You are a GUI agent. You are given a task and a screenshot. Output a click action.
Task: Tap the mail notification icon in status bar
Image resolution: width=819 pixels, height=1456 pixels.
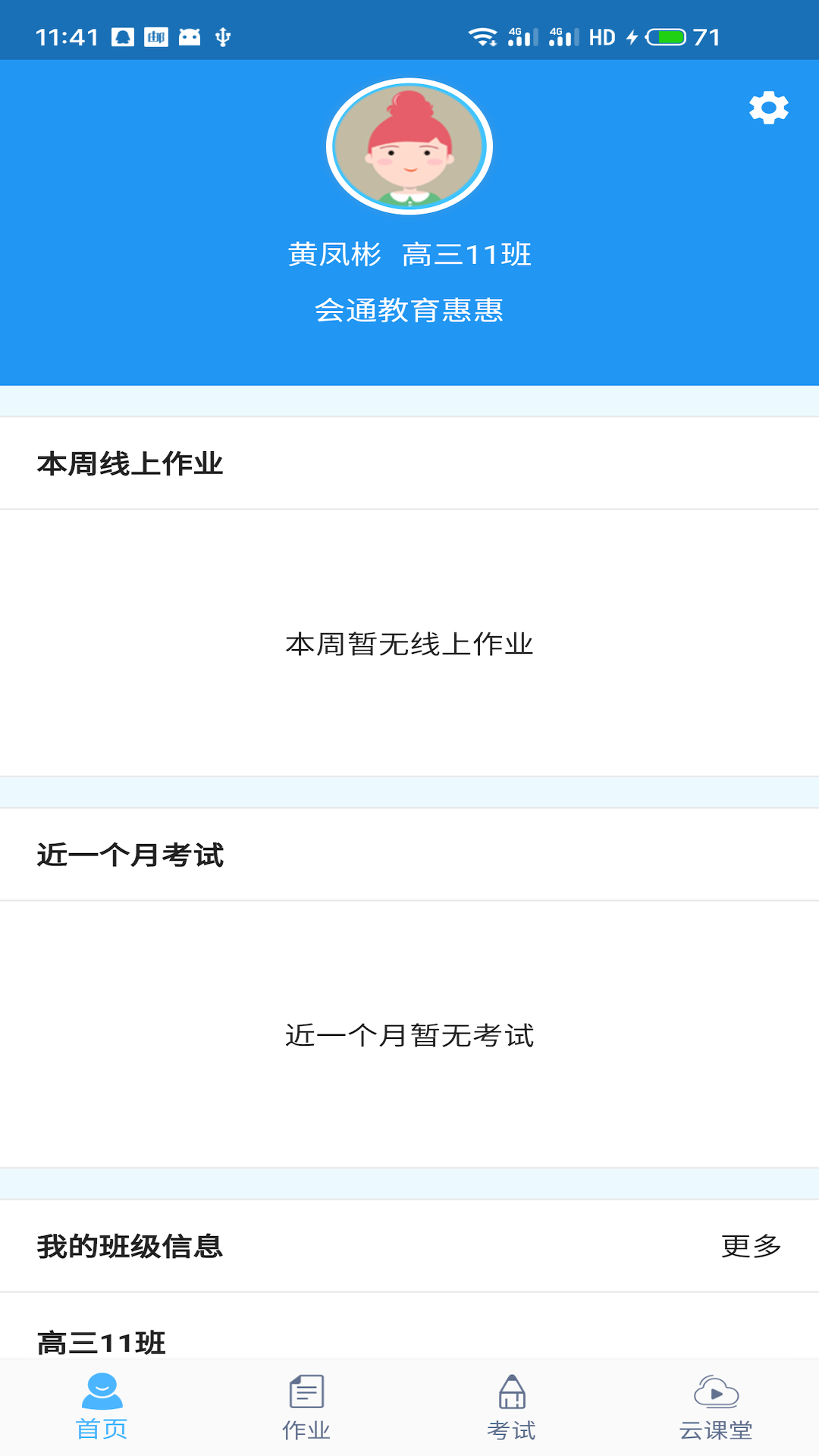[155, 34]
